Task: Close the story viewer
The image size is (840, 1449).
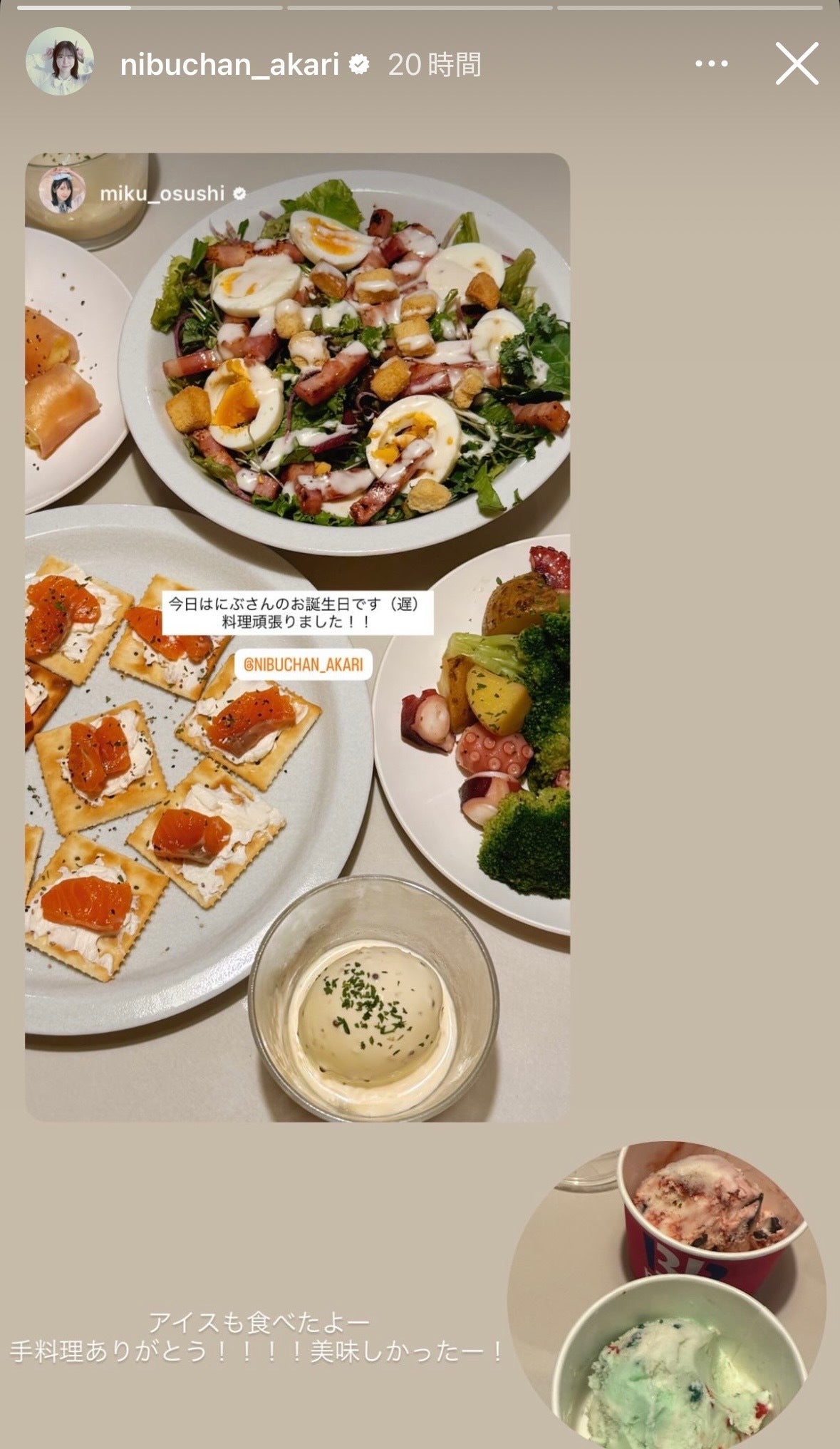Action: [x=797, y=64]
